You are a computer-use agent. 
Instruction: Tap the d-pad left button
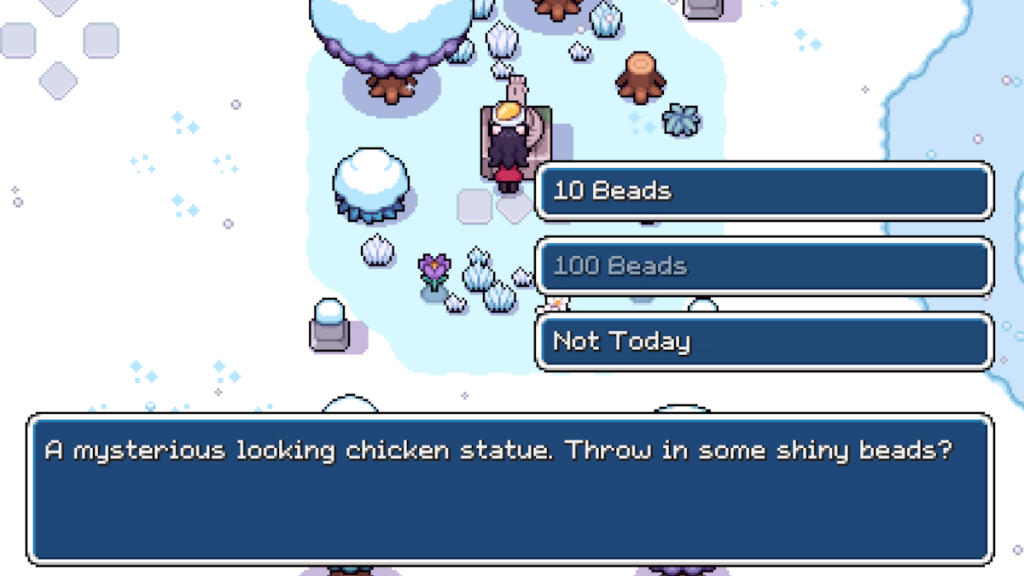point(17,40)
